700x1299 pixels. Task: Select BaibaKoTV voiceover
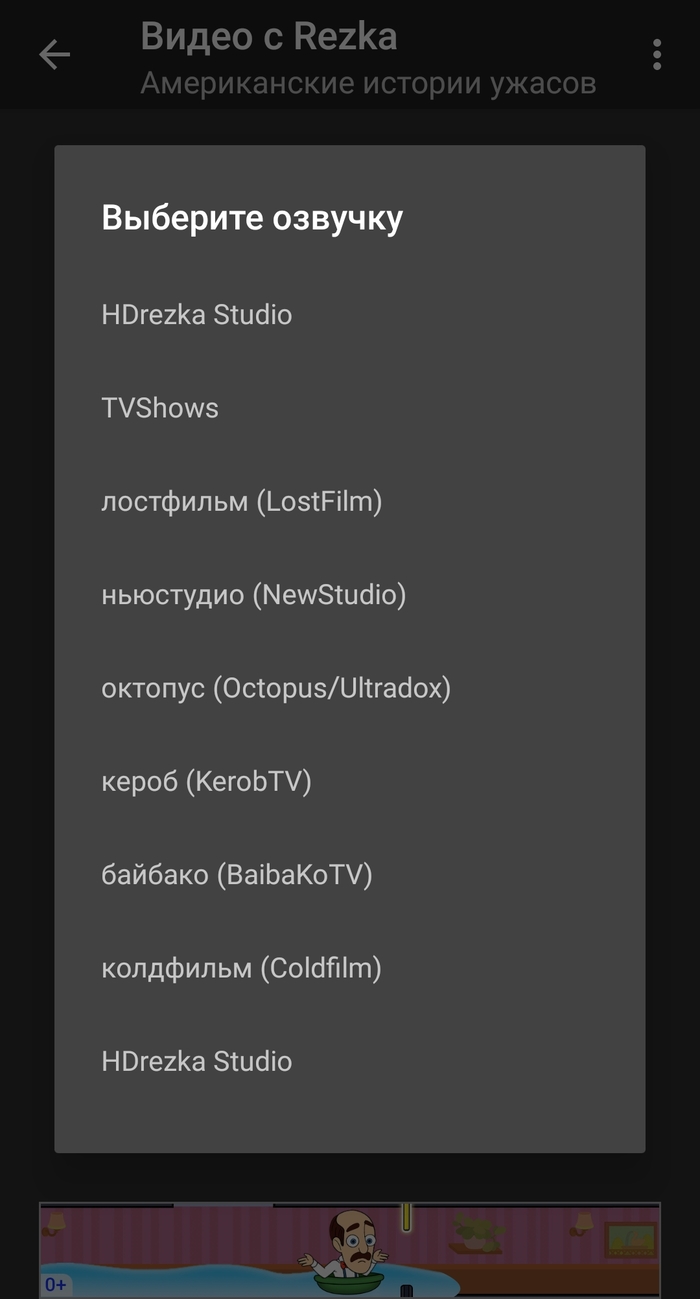coord(237,875)
